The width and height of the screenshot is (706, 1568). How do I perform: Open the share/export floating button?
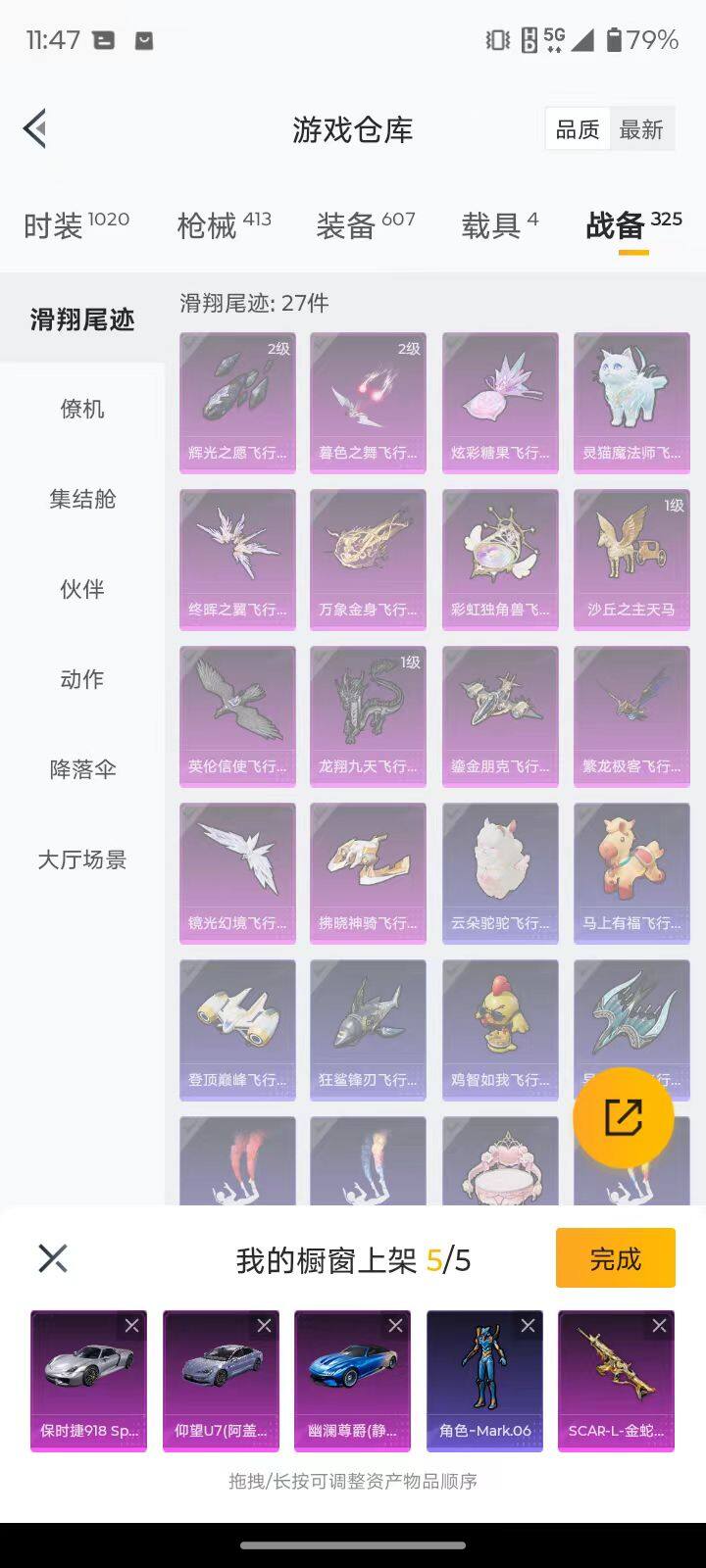pyautogui.click(x=623, y=1116)
